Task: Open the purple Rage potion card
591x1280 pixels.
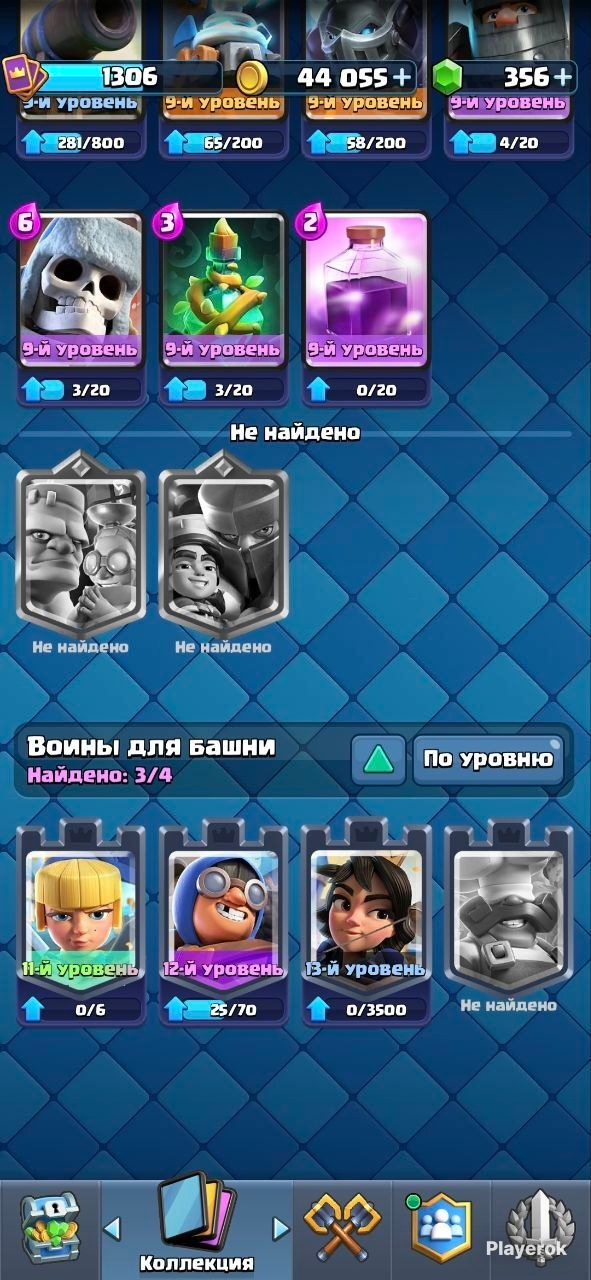Action: pyautogui.click(x=365, y=306)
